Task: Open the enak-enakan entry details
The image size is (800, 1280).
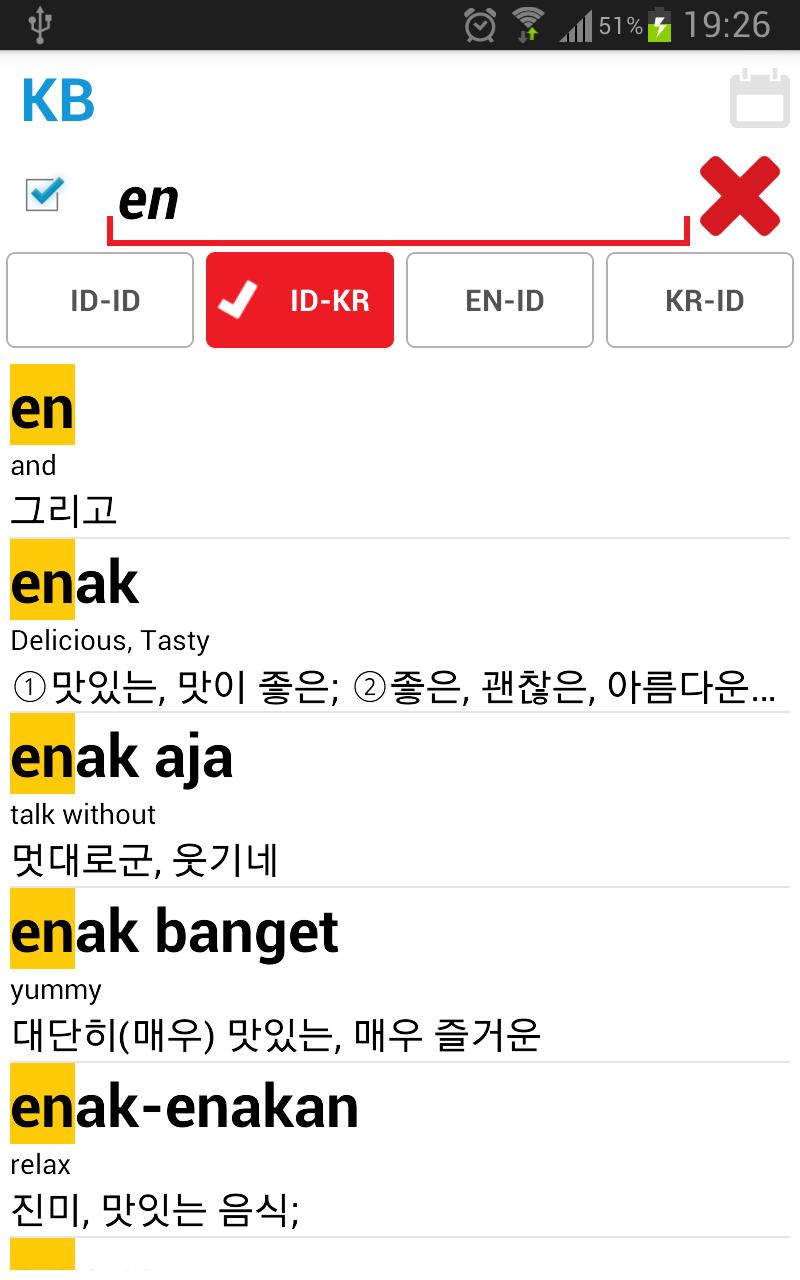Action: [x=400, y=1150]
